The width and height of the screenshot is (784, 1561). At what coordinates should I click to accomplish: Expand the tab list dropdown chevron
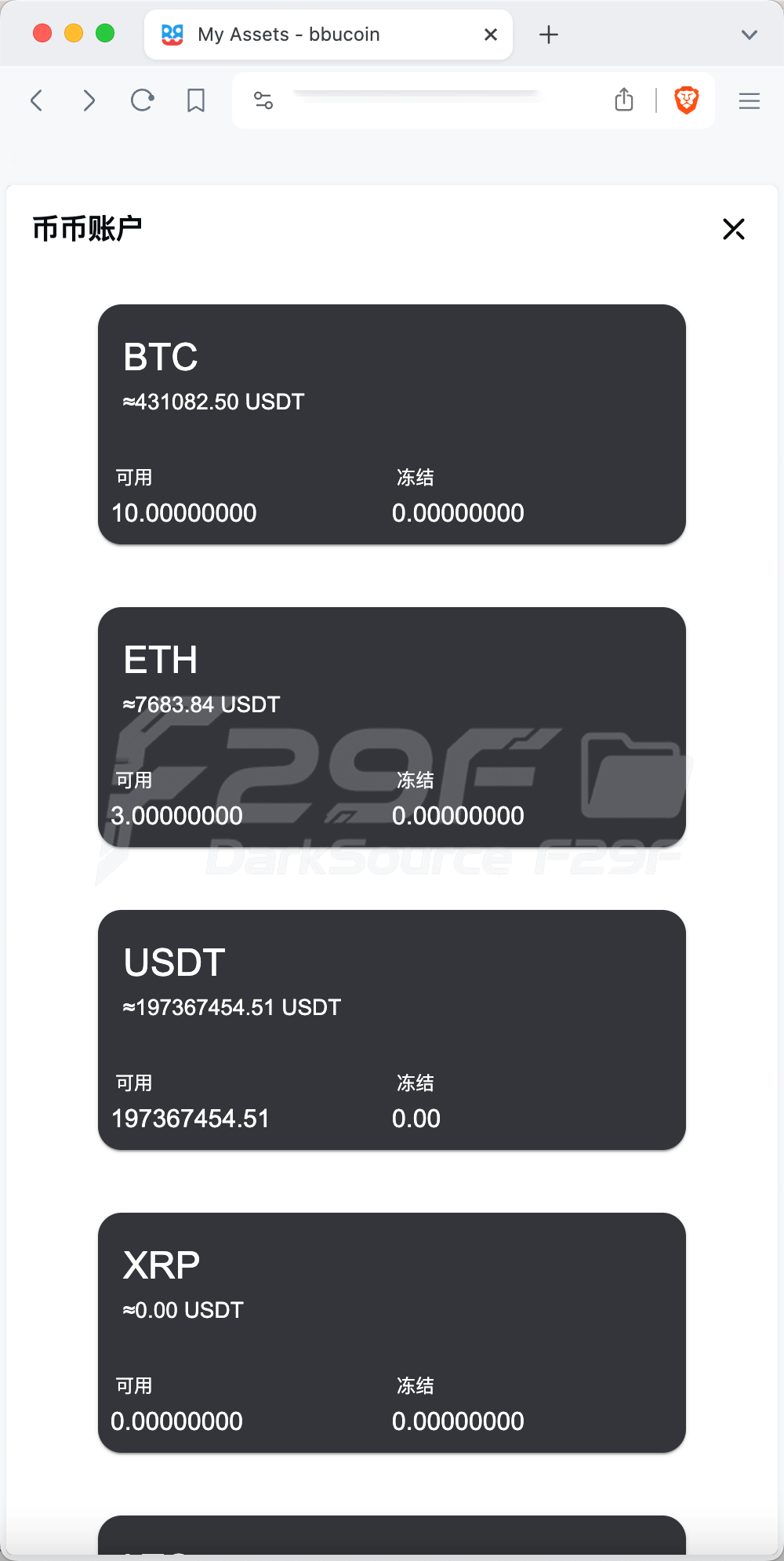[750, 35]
